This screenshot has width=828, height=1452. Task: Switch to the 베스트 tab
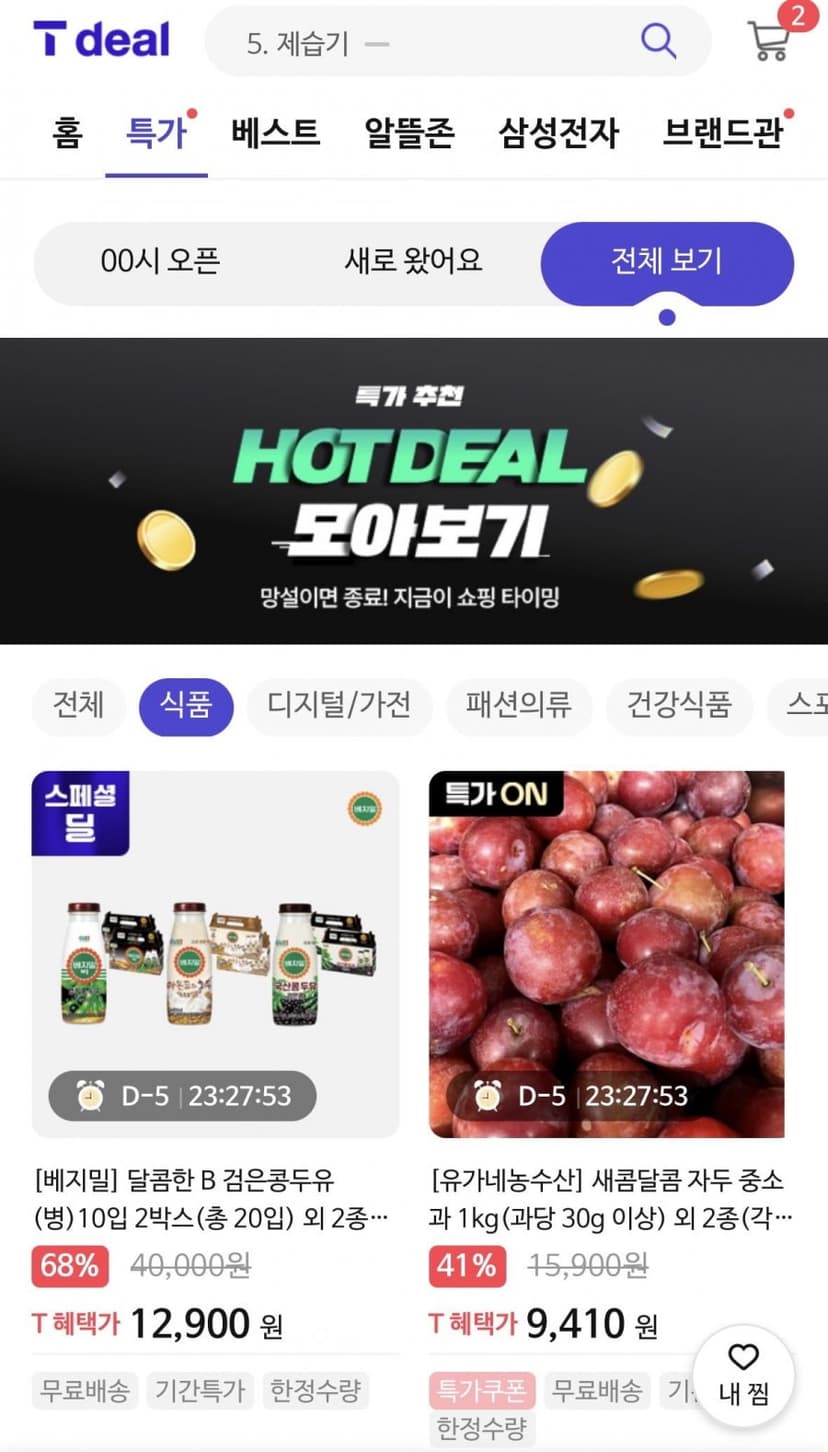(275, 133)
